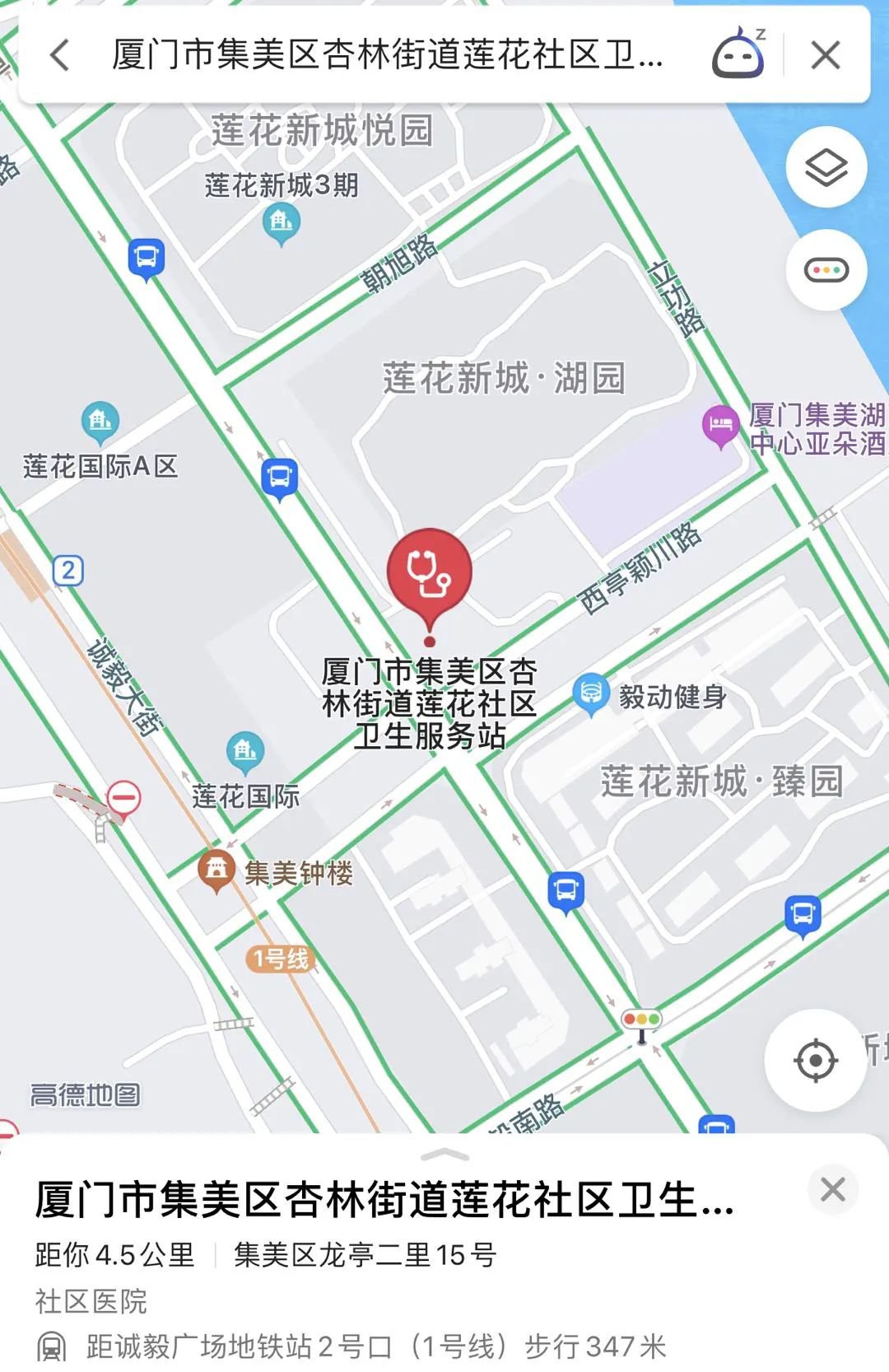The image size is (889, 1372).
Task: Open the 莲花国际A区 marker
Action: (100, 422)
